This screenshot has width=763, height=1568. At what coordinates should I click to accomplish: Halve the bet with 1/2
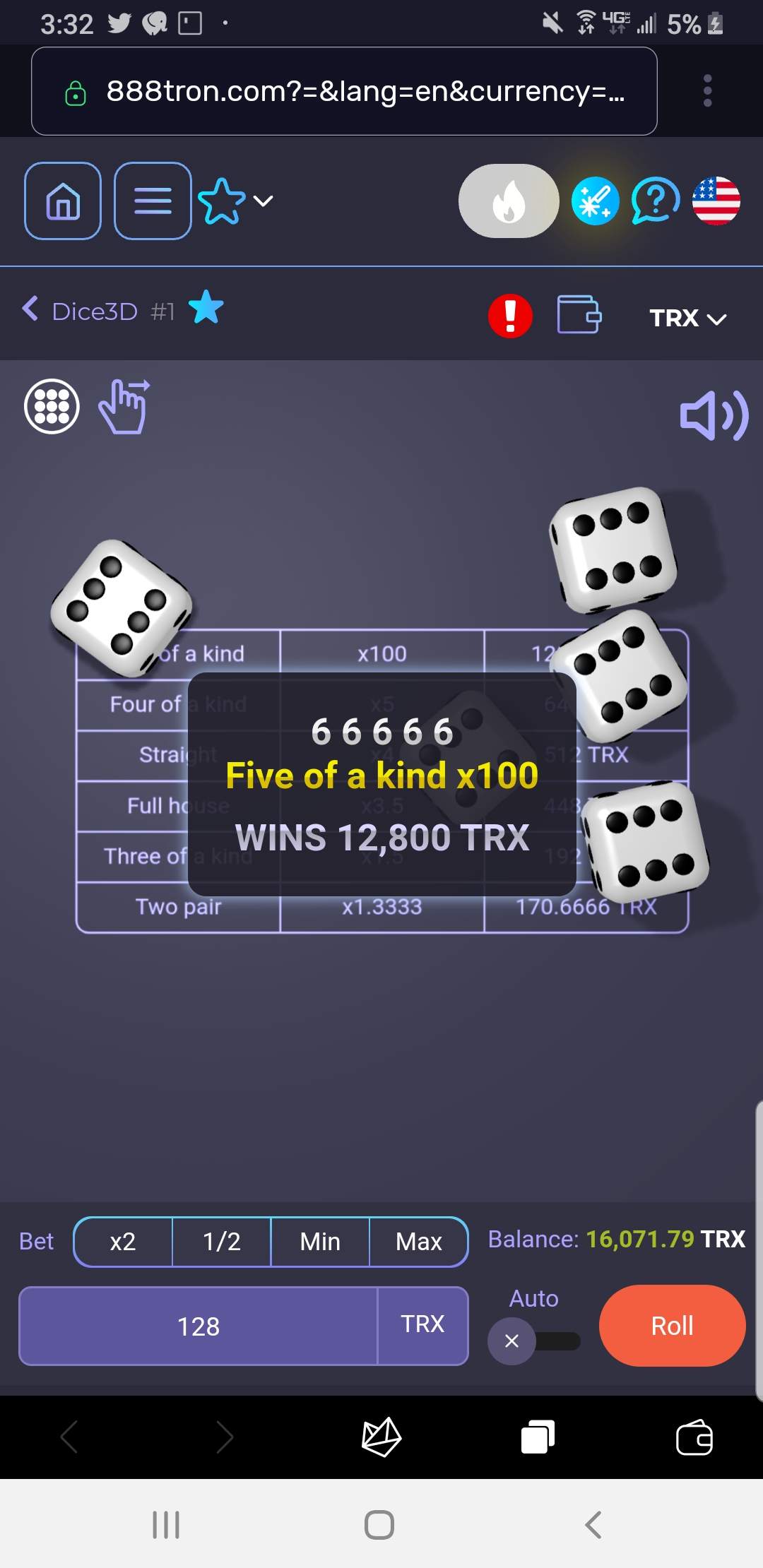point(221,1241)
